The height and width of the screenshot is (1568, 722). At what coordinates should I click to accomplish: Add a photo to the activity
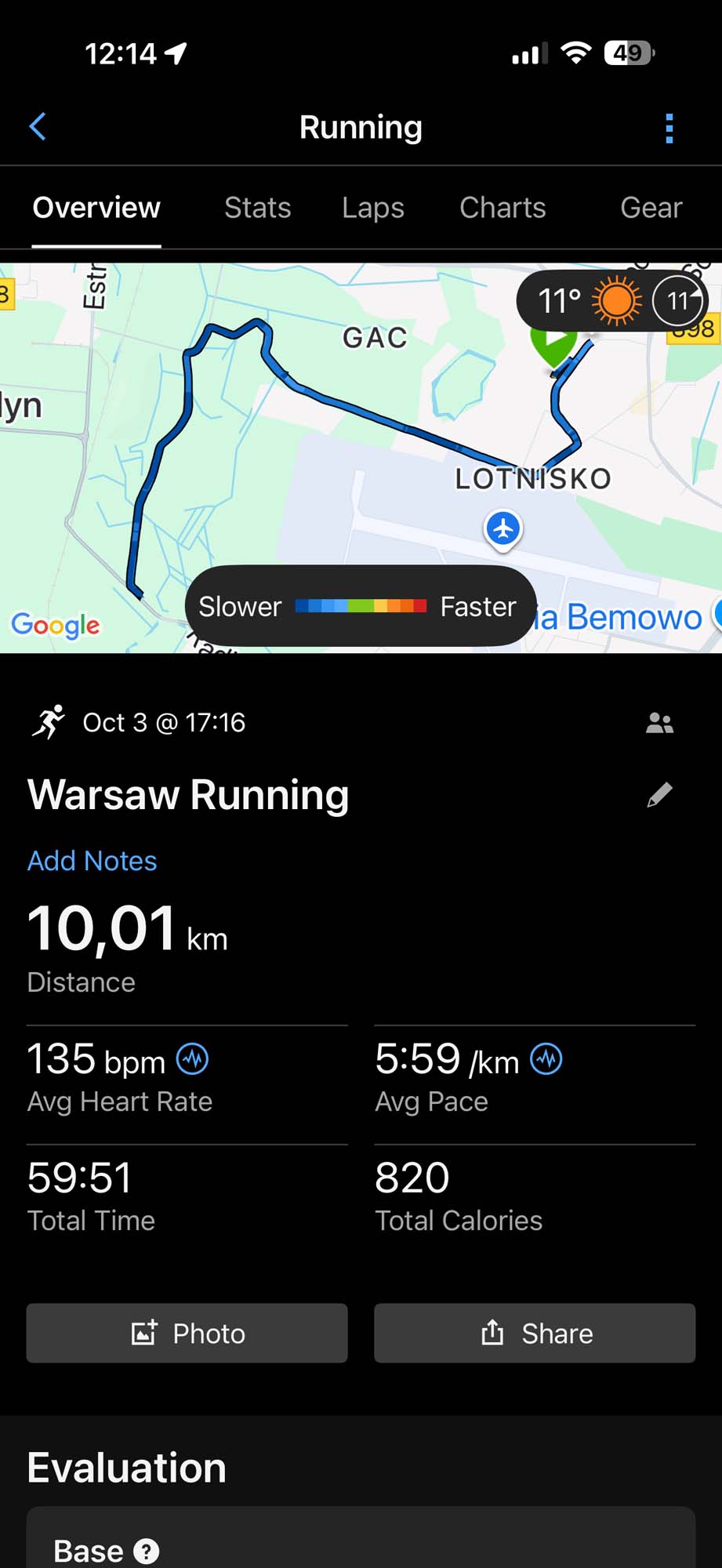187,1333
